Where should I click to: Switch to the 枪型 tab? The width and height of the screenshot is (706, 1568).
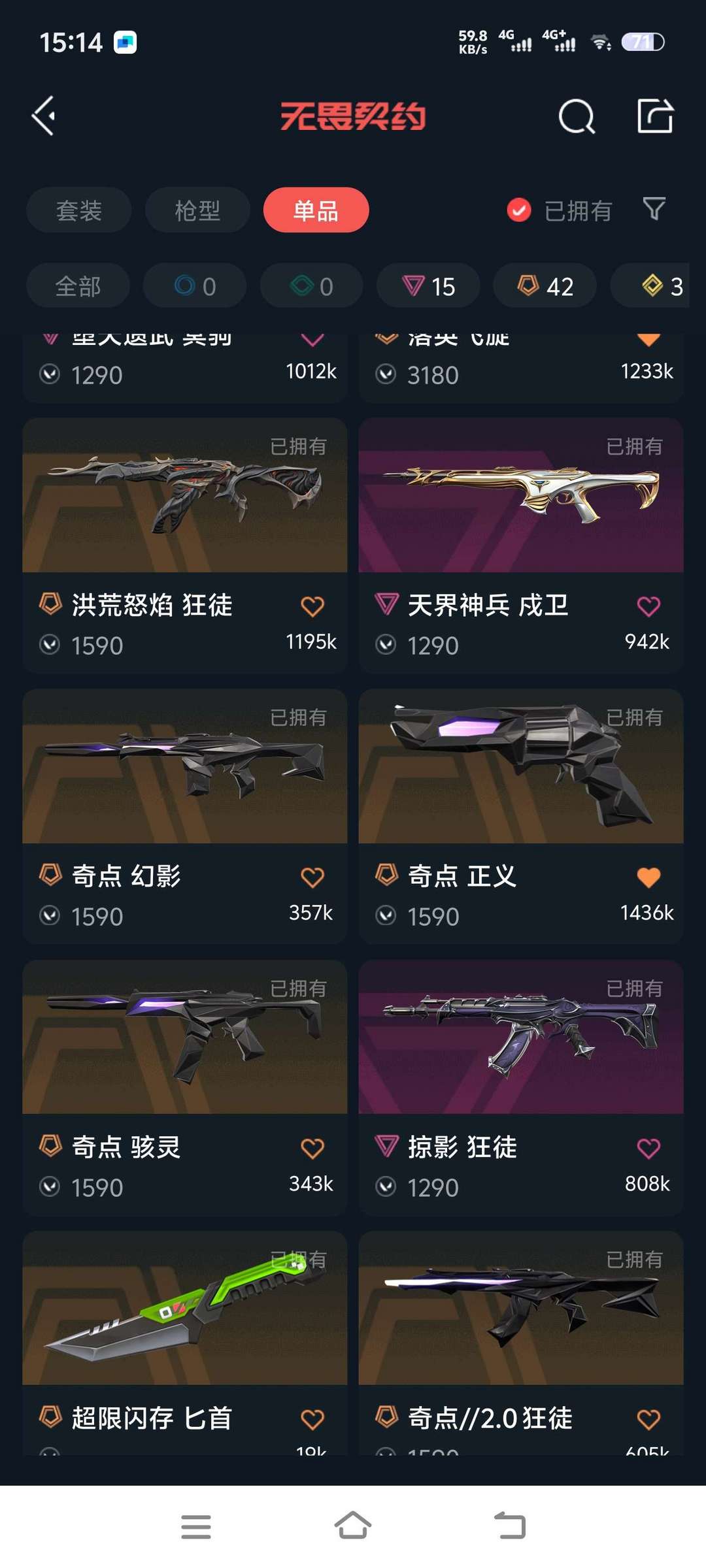pos(197,210)
